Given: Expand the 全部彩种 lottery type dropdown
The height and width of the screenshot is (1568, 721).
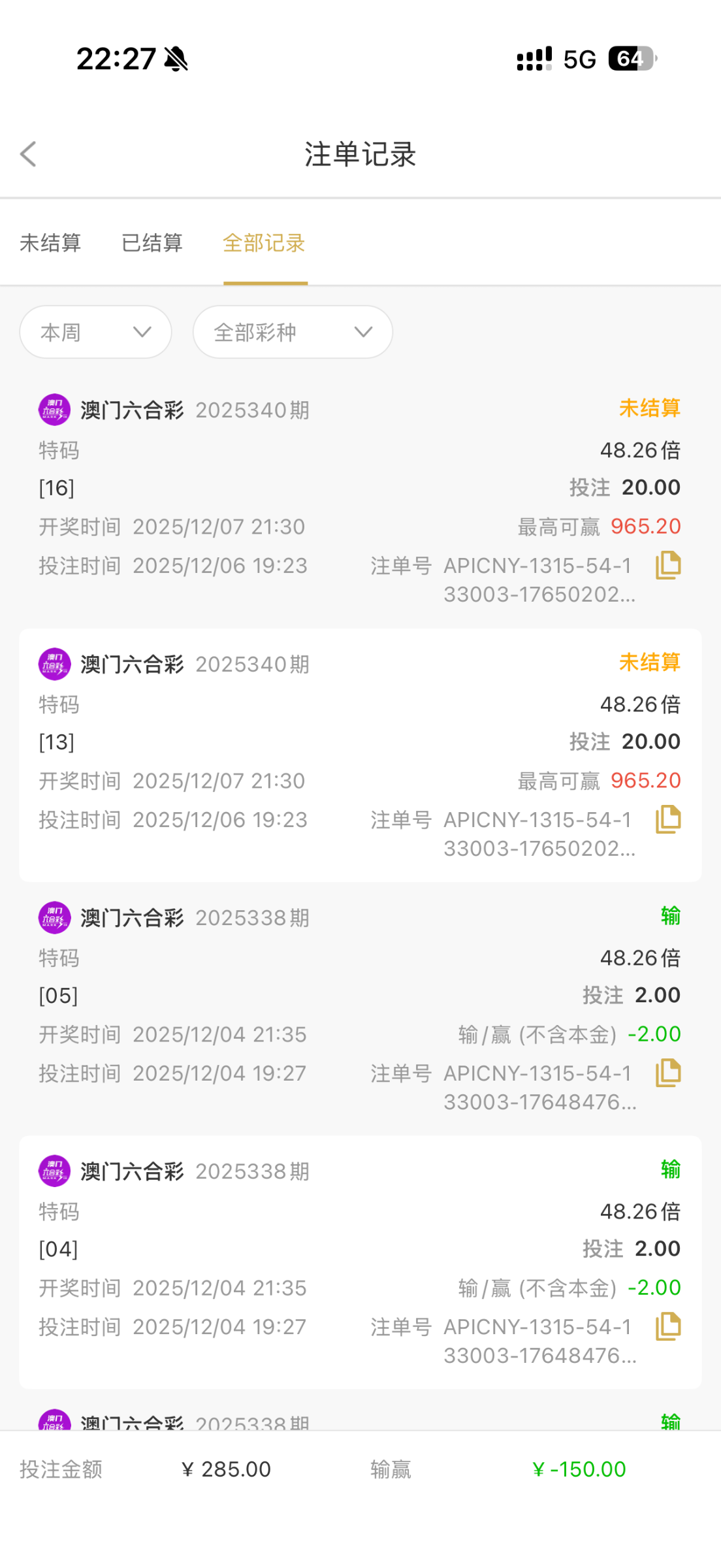Looking at the screenshot, I should (293, 332).
